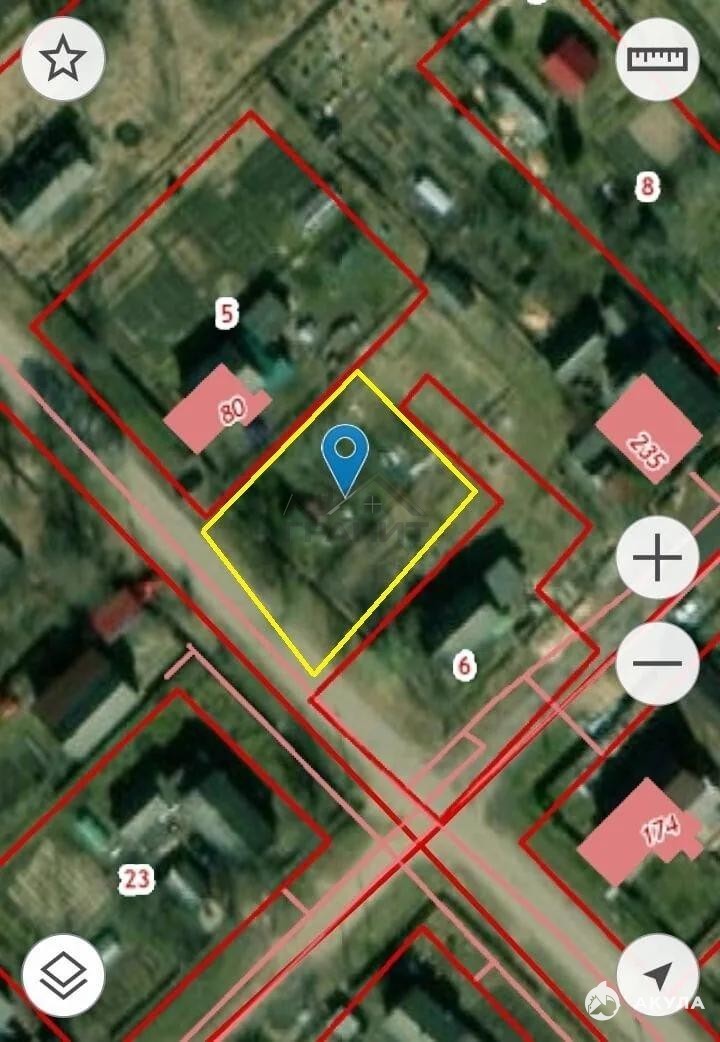Open the ruler measurement tool
720x1042 pixels.
(x=658, y=60)
